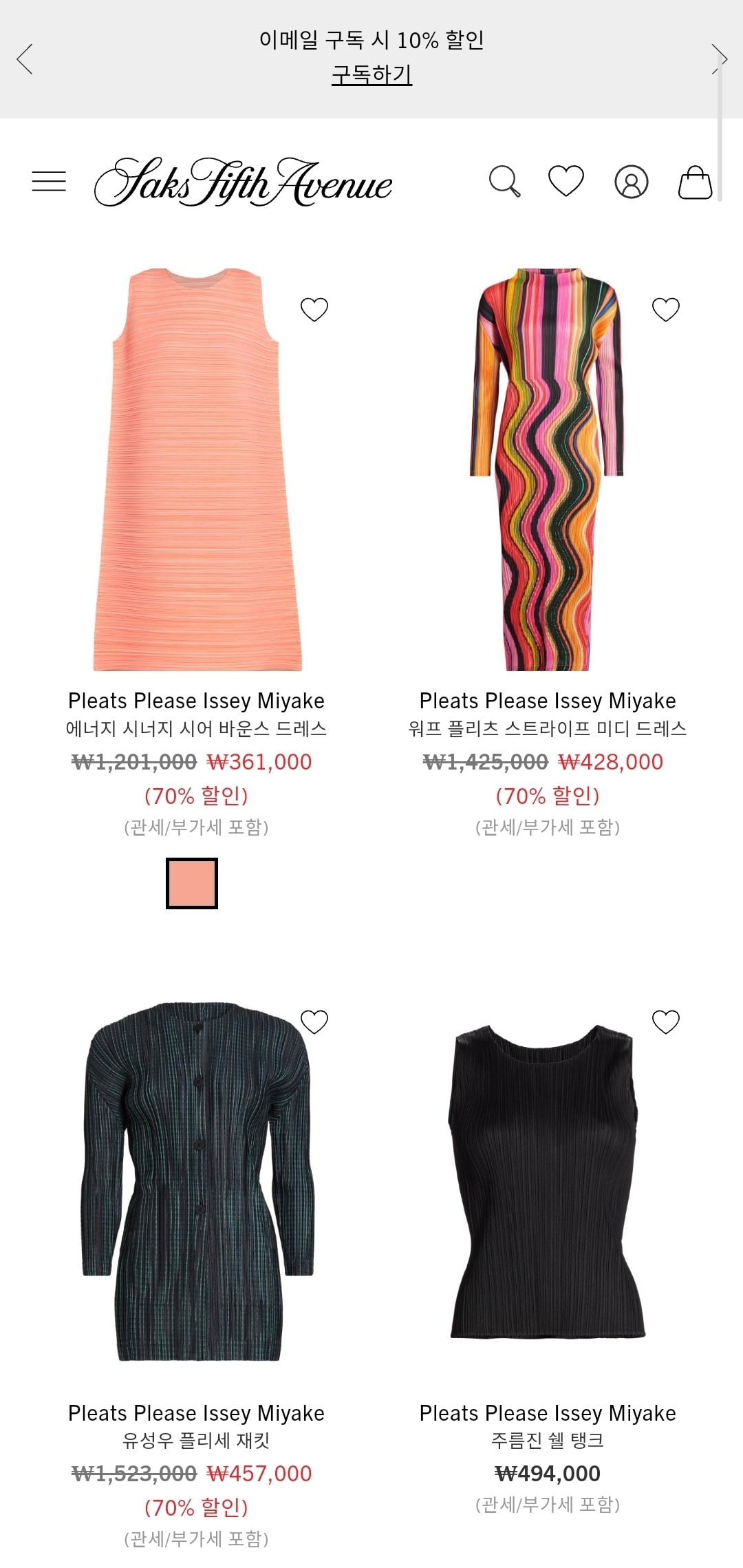
Task: View the black 주름진 쉘 탱크 product
Action: (548, 1181)
